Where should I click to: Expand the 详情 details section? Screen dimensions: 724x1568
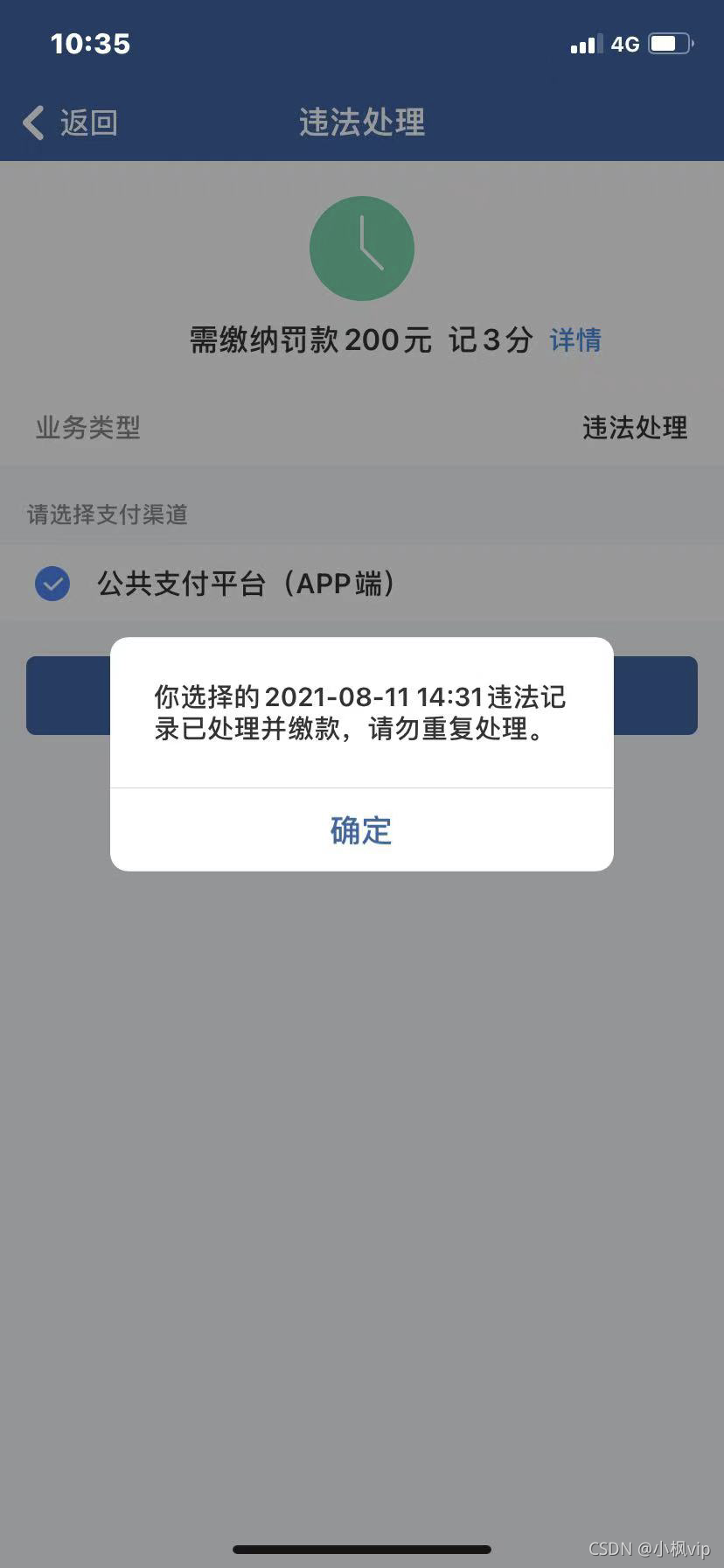coord(574,340)
